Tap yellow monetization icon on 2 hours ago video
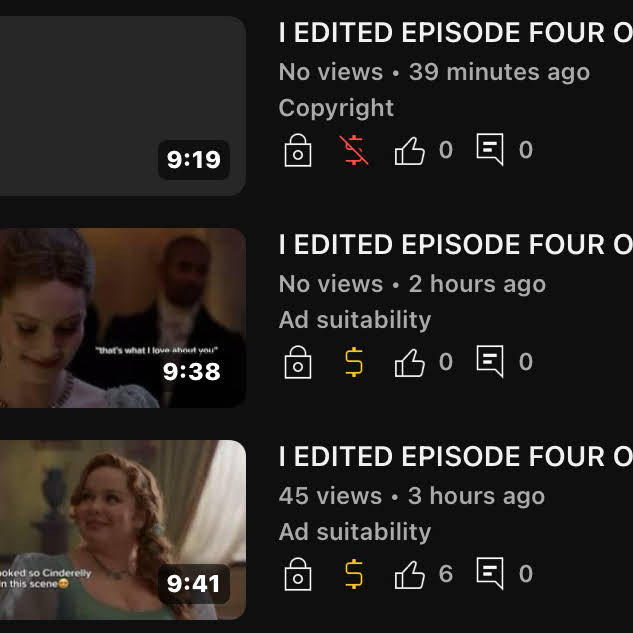633x633 pixels. (x=354, y=363)
